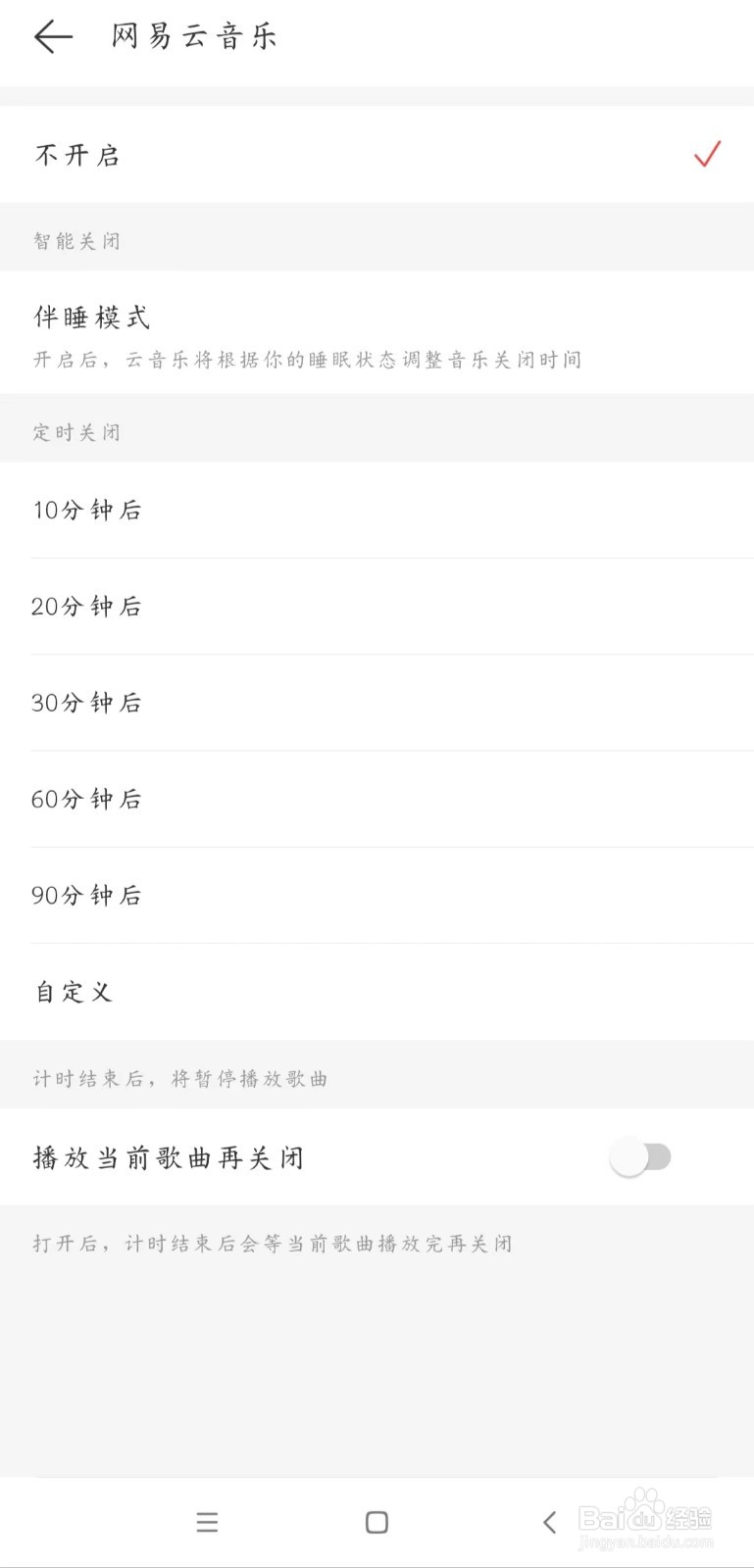Set timer to 30分钟后
Screen dimensions: 754x1568
click(87, 702)
